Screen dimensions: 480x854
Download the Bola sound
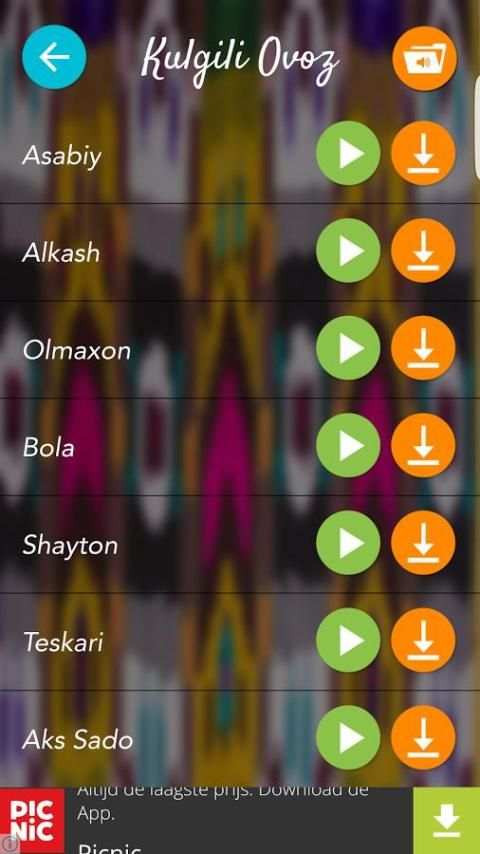point(423,446)
